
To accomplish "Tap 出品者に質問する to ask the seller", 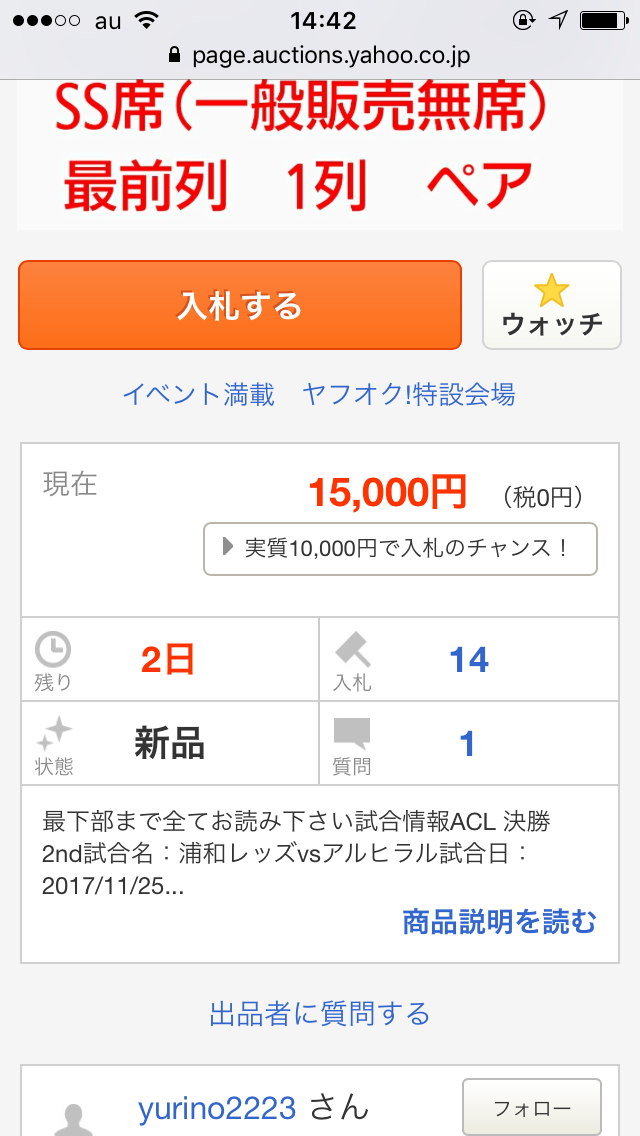I will coord(320,1014).
